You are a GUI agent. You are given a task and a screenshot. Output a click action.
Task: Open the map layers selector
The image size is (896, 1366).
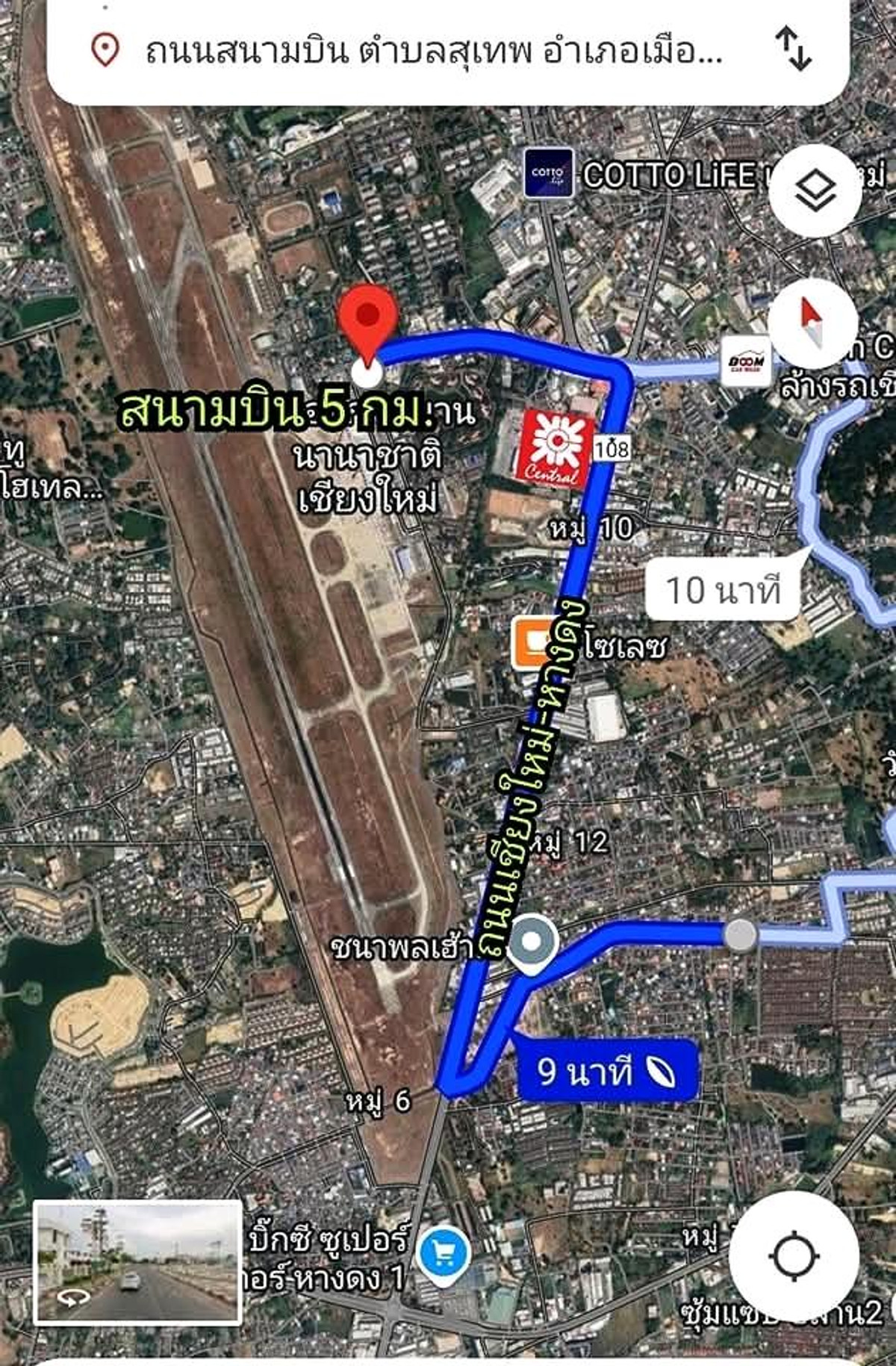(815, 191)
